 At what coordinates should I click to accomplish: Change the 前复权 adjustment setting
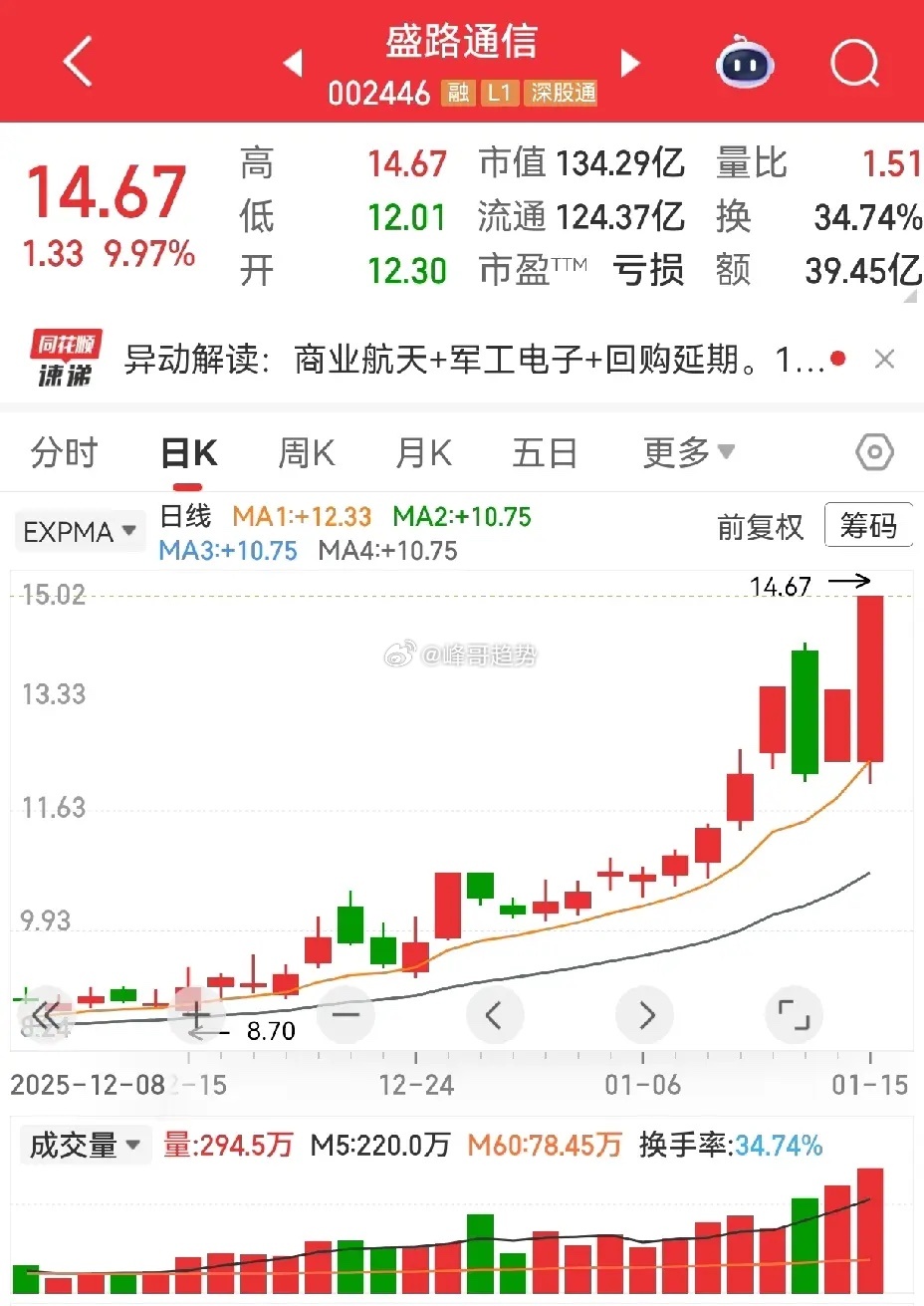(760, 527)
